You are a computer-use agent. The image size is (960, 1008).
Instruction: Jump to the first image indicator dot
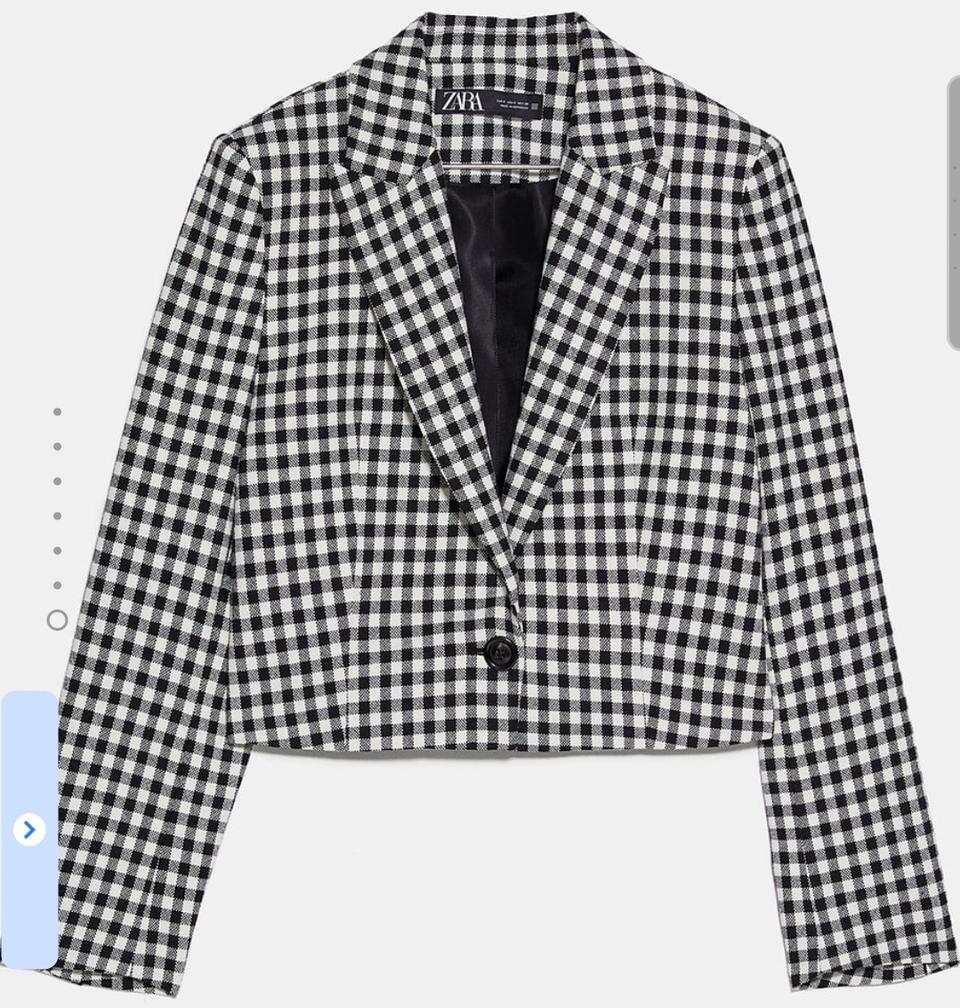click(x=57, y=412)
